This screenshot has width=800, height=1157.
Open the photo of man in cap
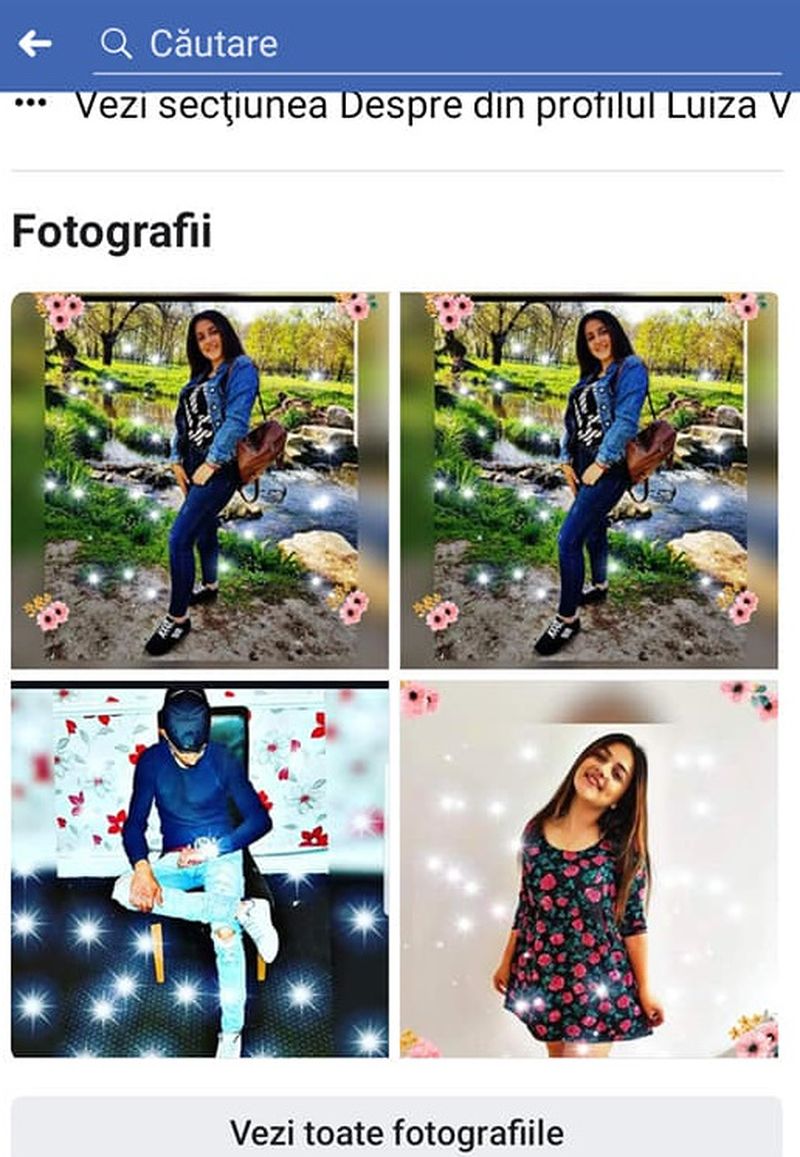tap(200, 868)
